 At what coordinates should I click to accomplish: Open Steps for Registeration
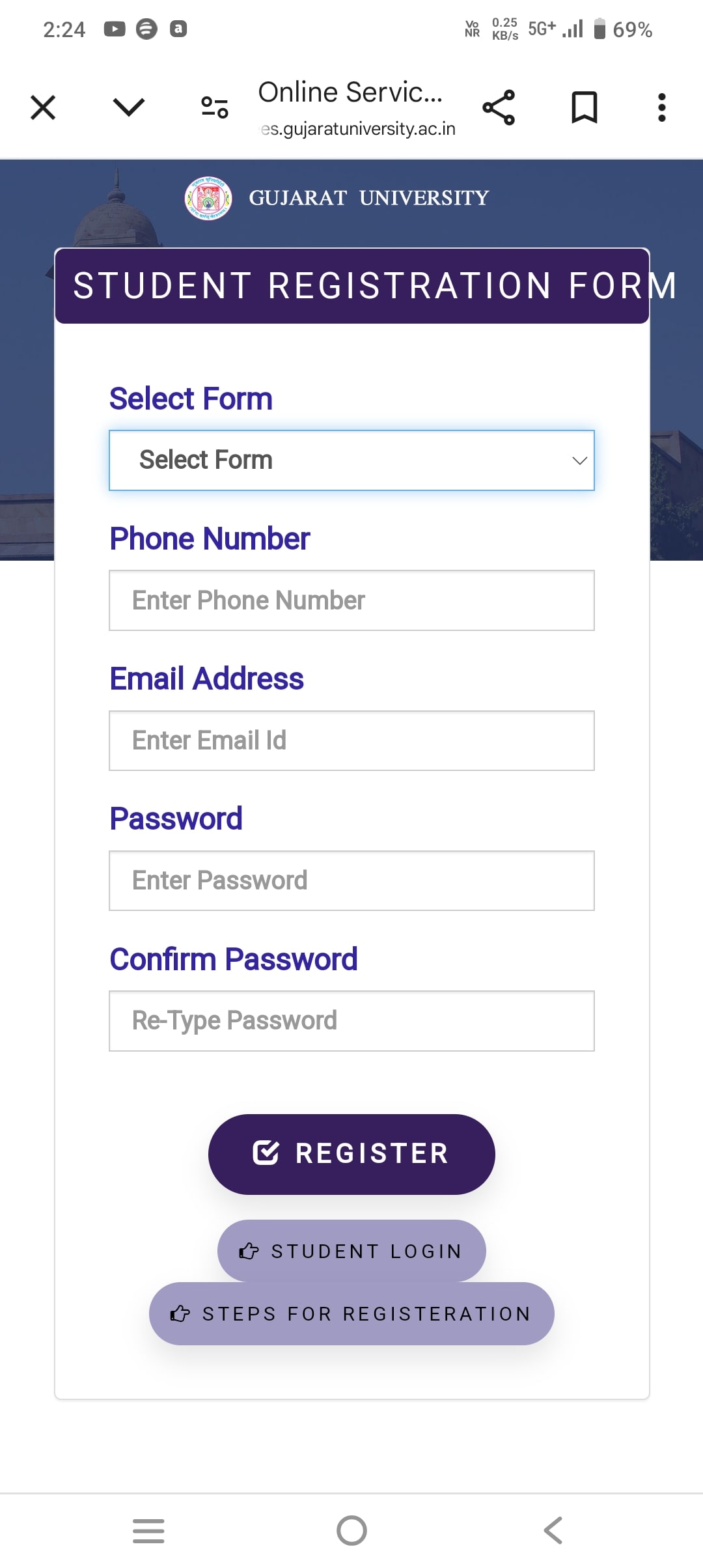(351, 1313)
